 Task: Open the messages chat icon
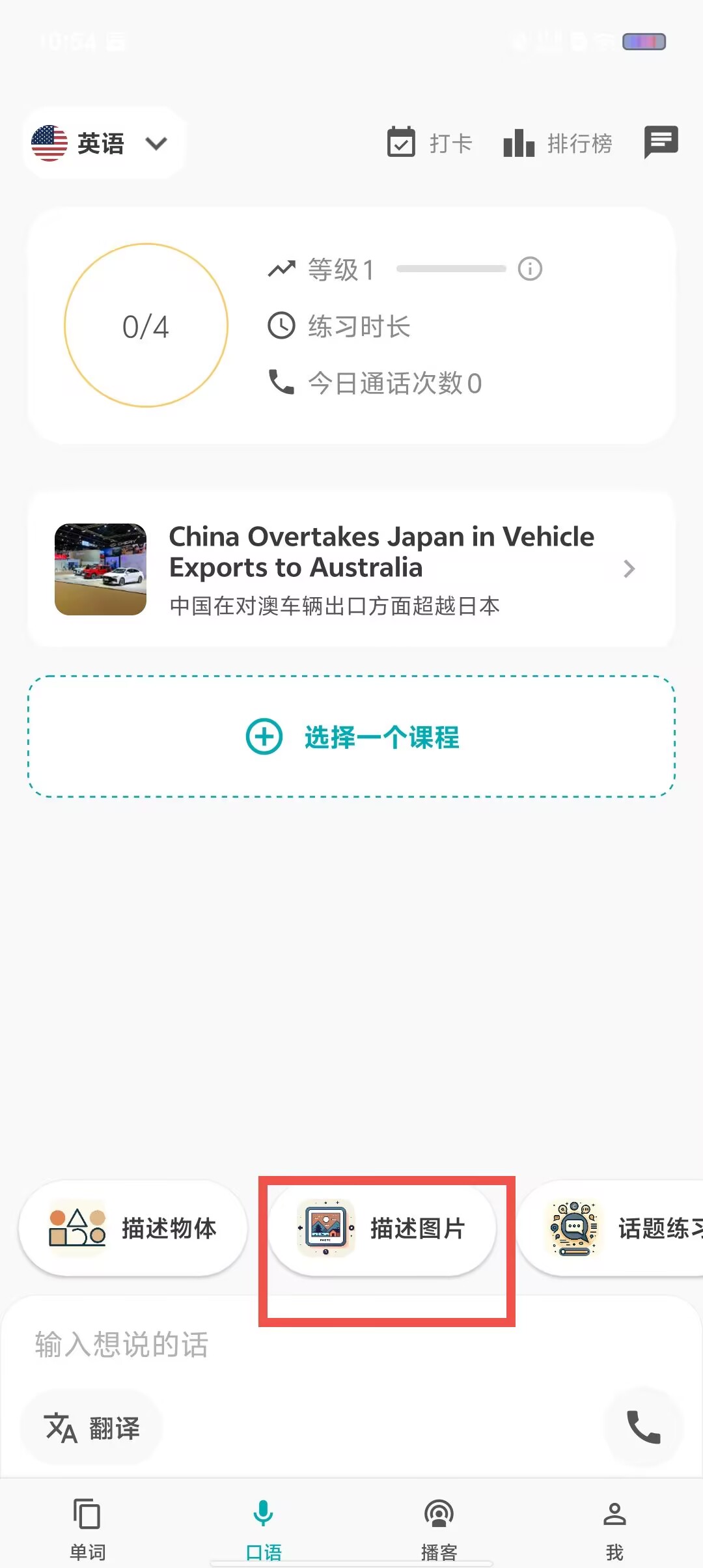click(x=661, y=142)
